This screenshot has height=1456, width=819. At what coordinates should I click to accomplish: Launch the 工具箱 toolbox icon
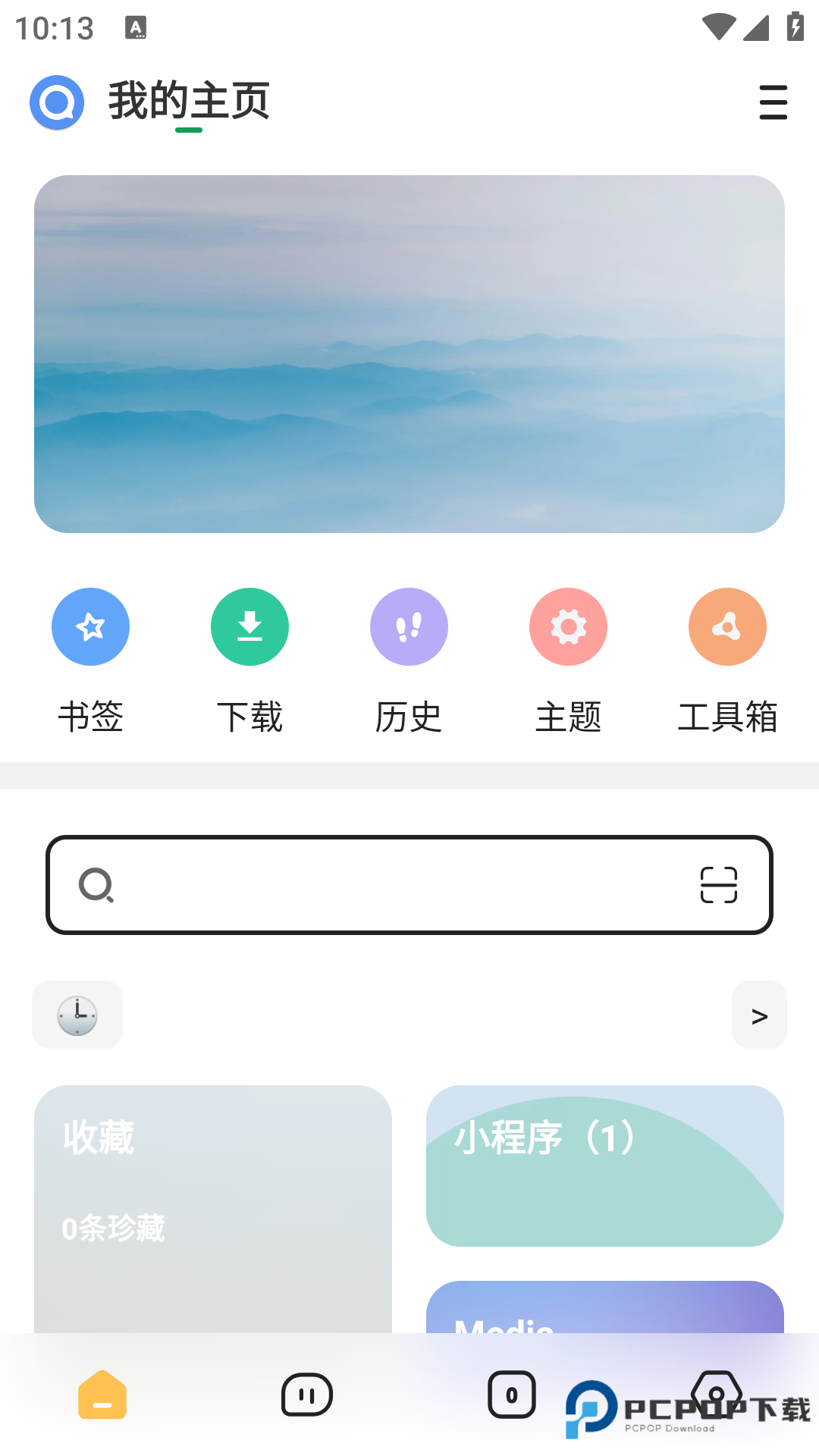[x=726, y=626]
